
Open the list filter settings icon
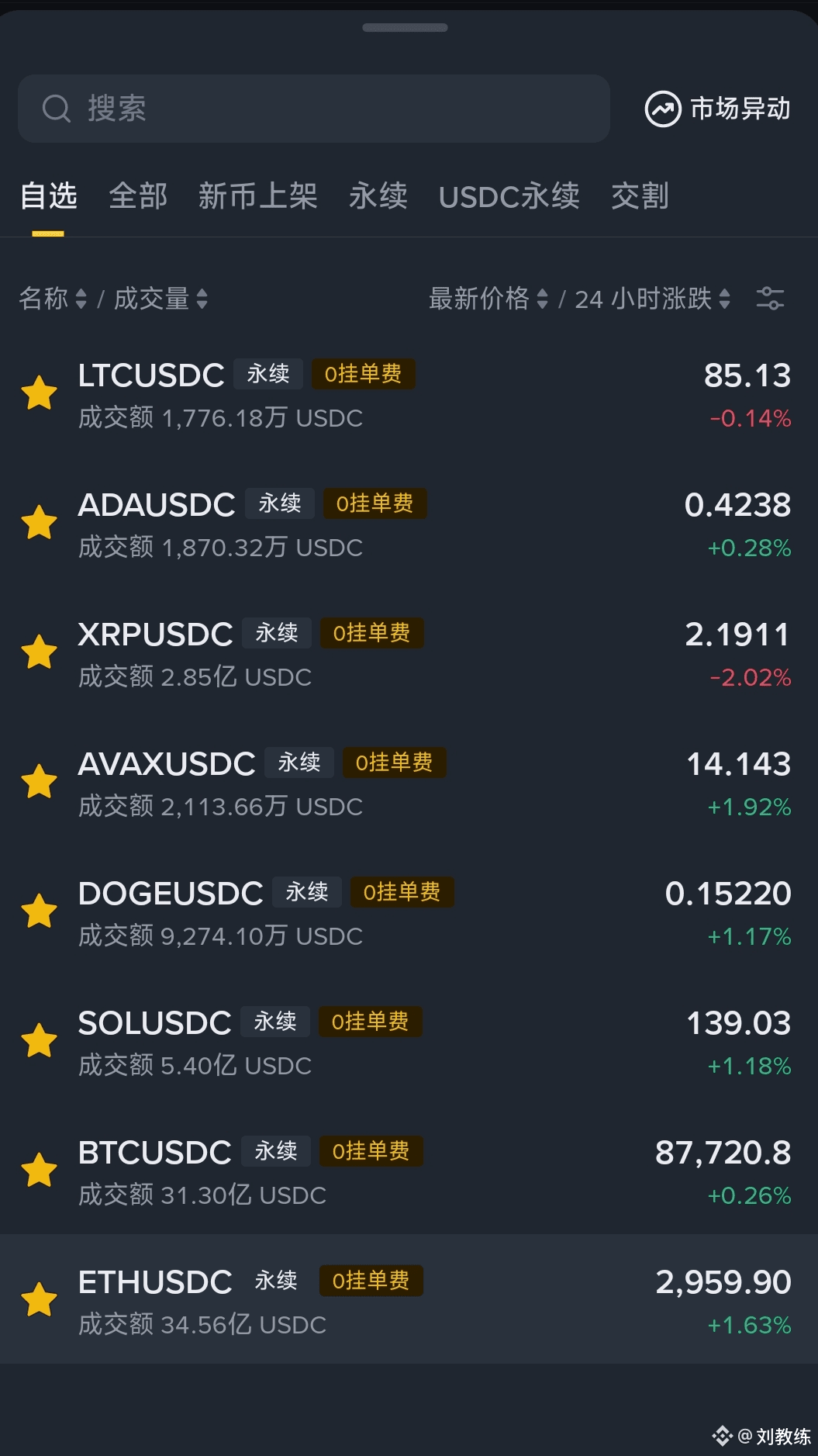[770, 299]
